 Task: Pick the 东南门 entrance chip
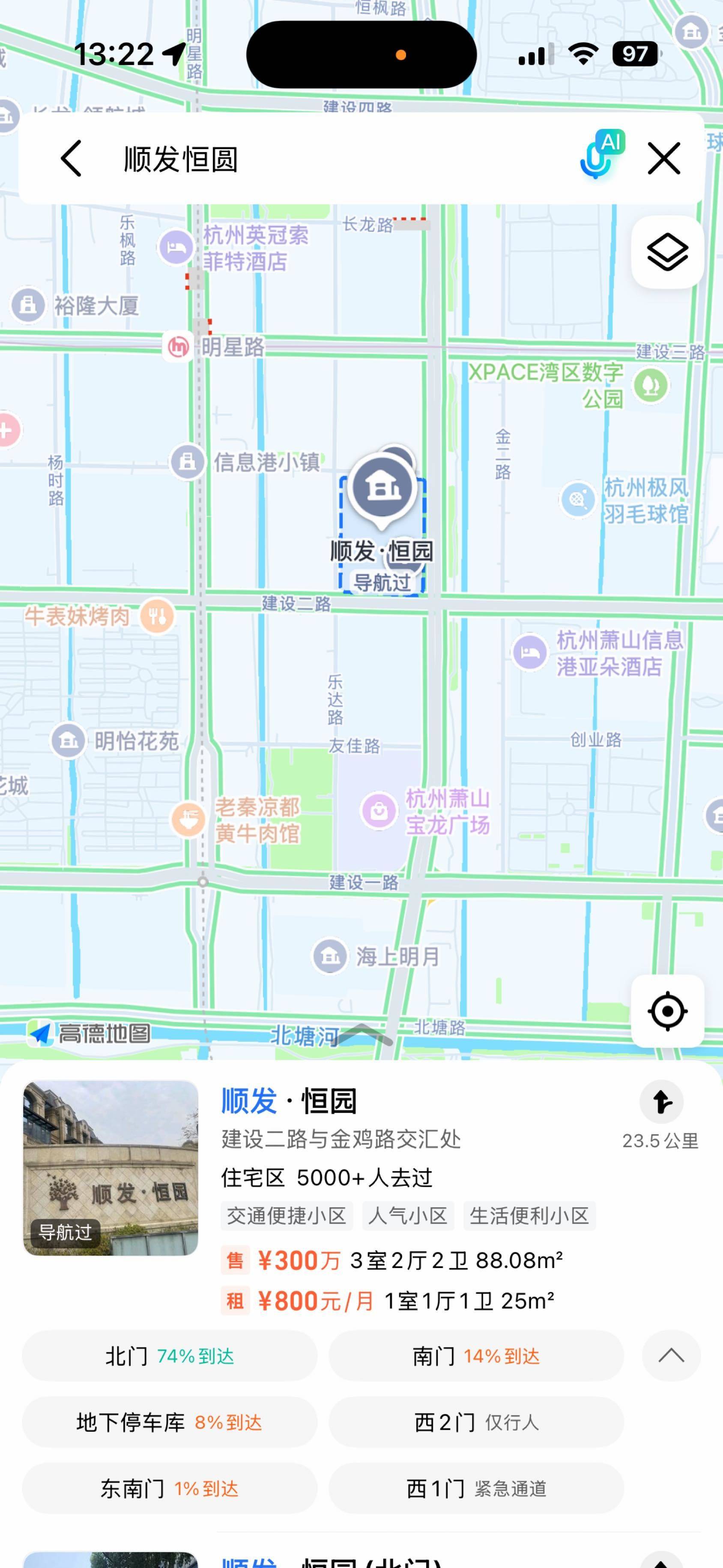pyautogui.click(x=169, y=1488)
